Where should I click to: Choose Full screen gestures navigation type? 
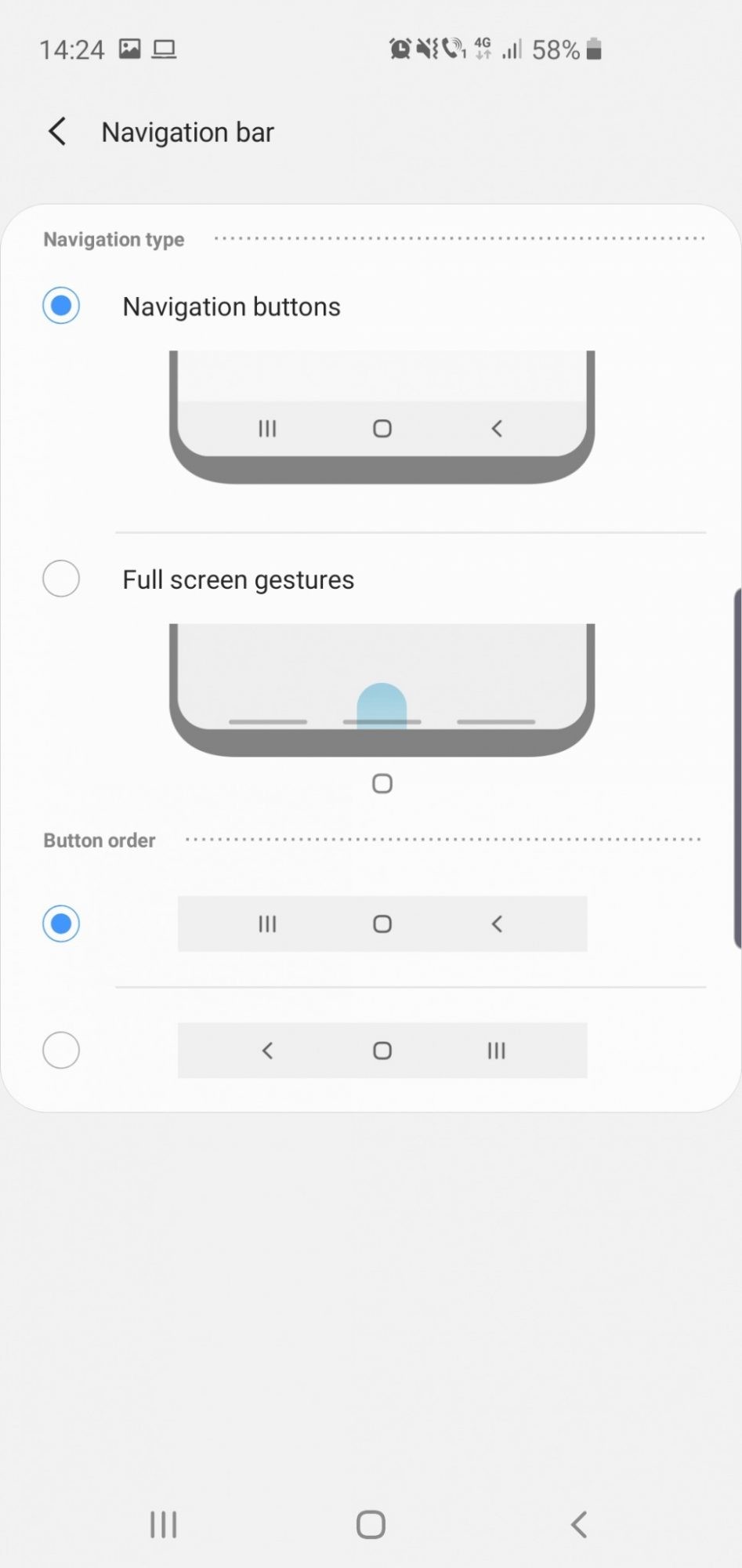pyautogui.click(x=61, y=579)
